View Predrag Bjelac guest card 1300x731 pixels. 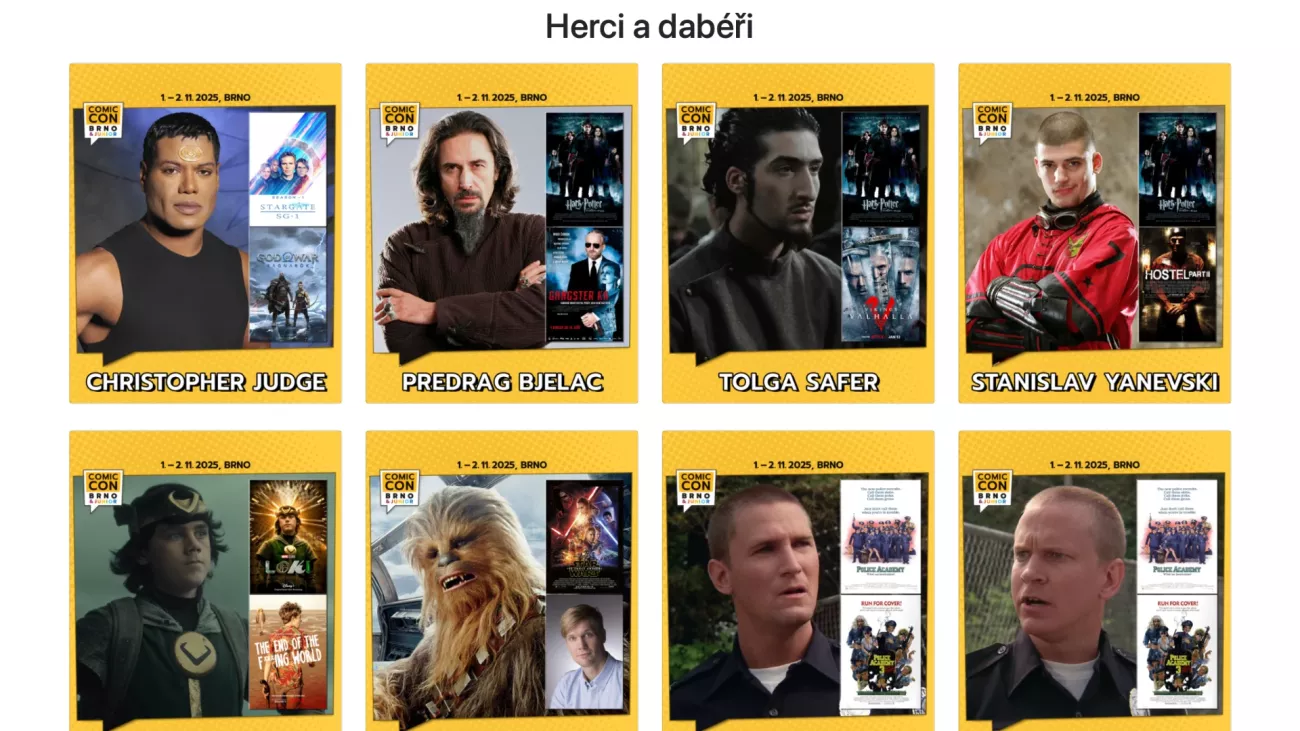[501, 233]
